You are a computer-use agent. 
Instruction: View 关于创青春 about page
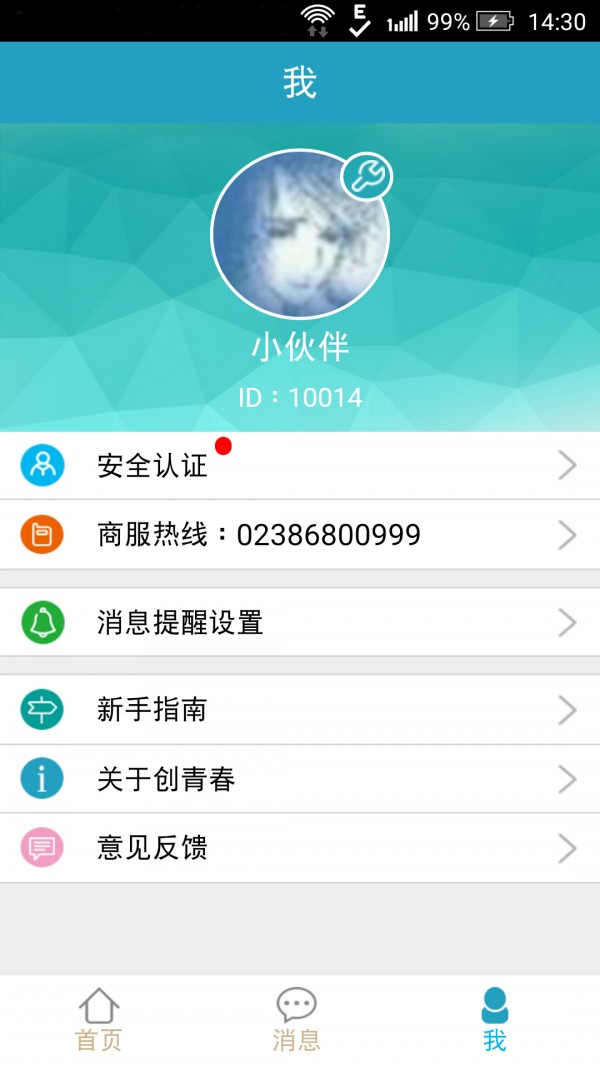[x=300, y=779]
